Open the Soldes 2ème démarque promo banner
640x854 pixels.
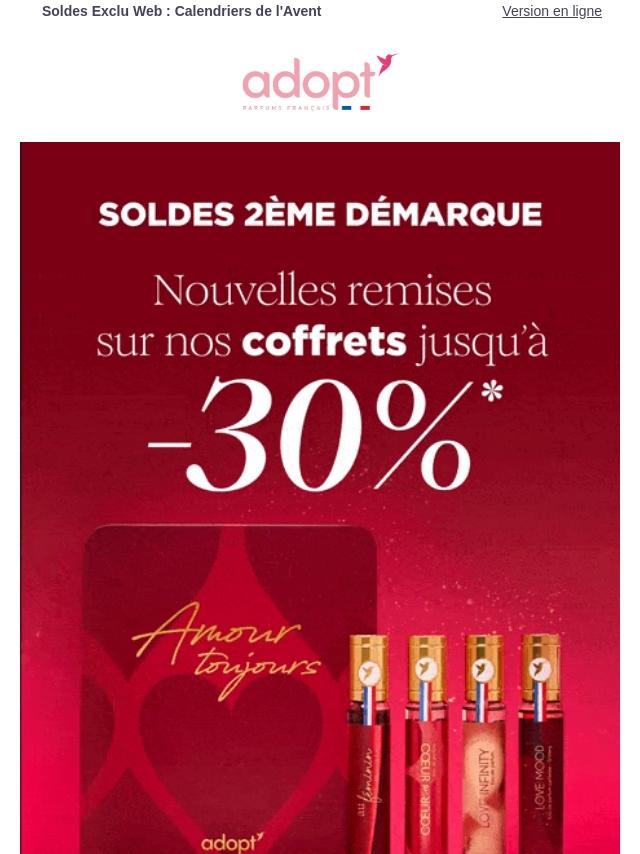(x=320, y=497)
